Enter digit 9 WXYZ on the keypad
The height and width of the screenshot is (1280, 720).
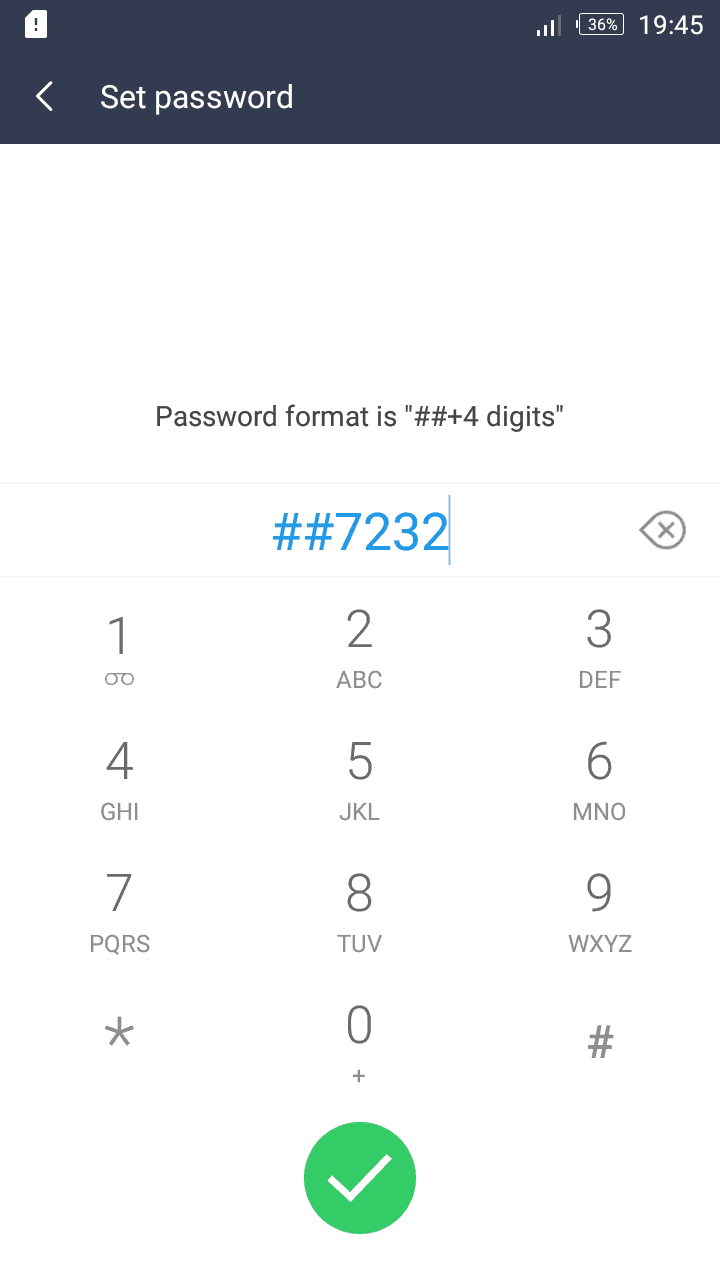pos(599,912)
